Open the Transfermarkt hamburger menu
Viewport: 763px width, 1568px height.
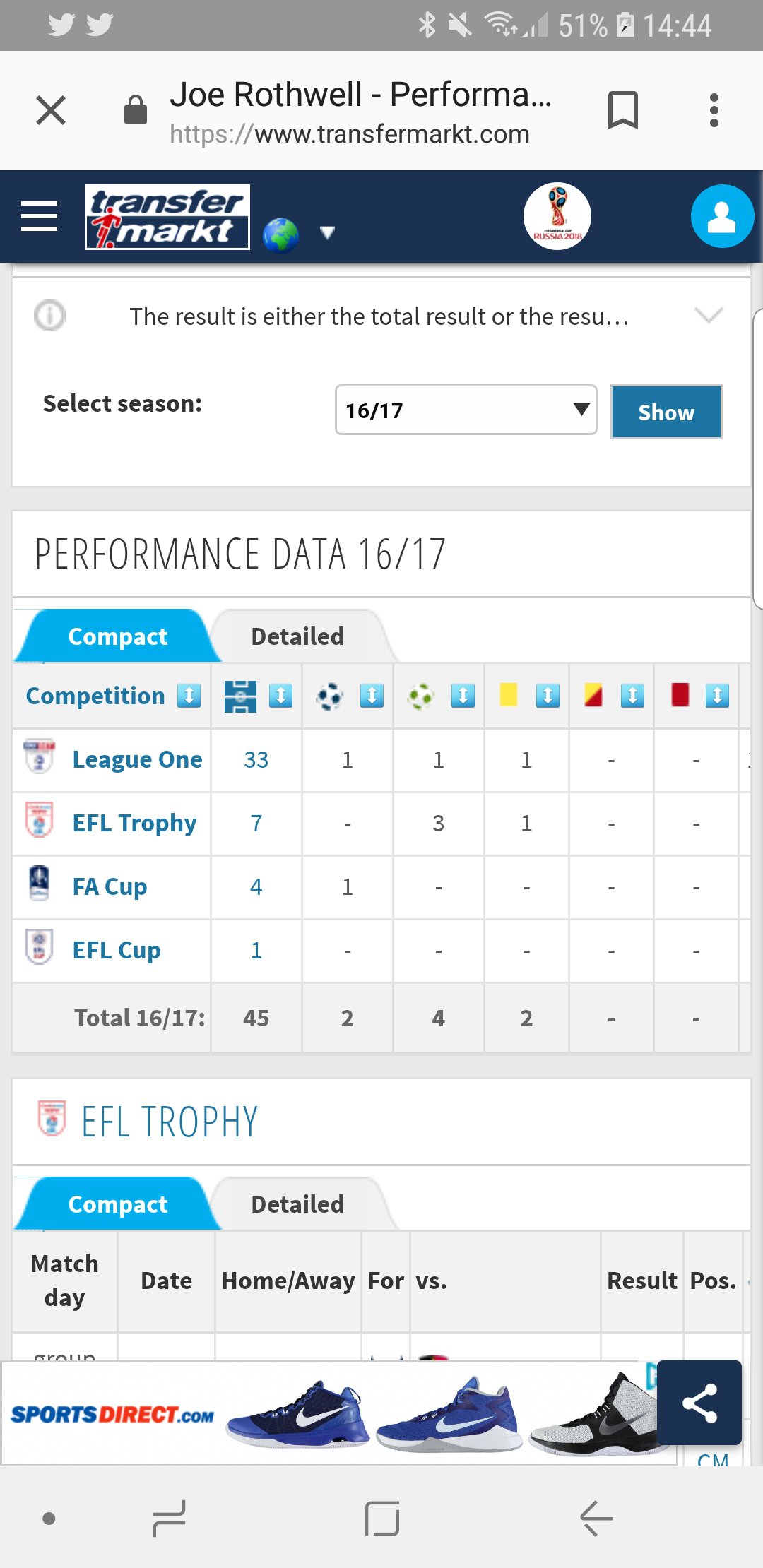point(40,216)
